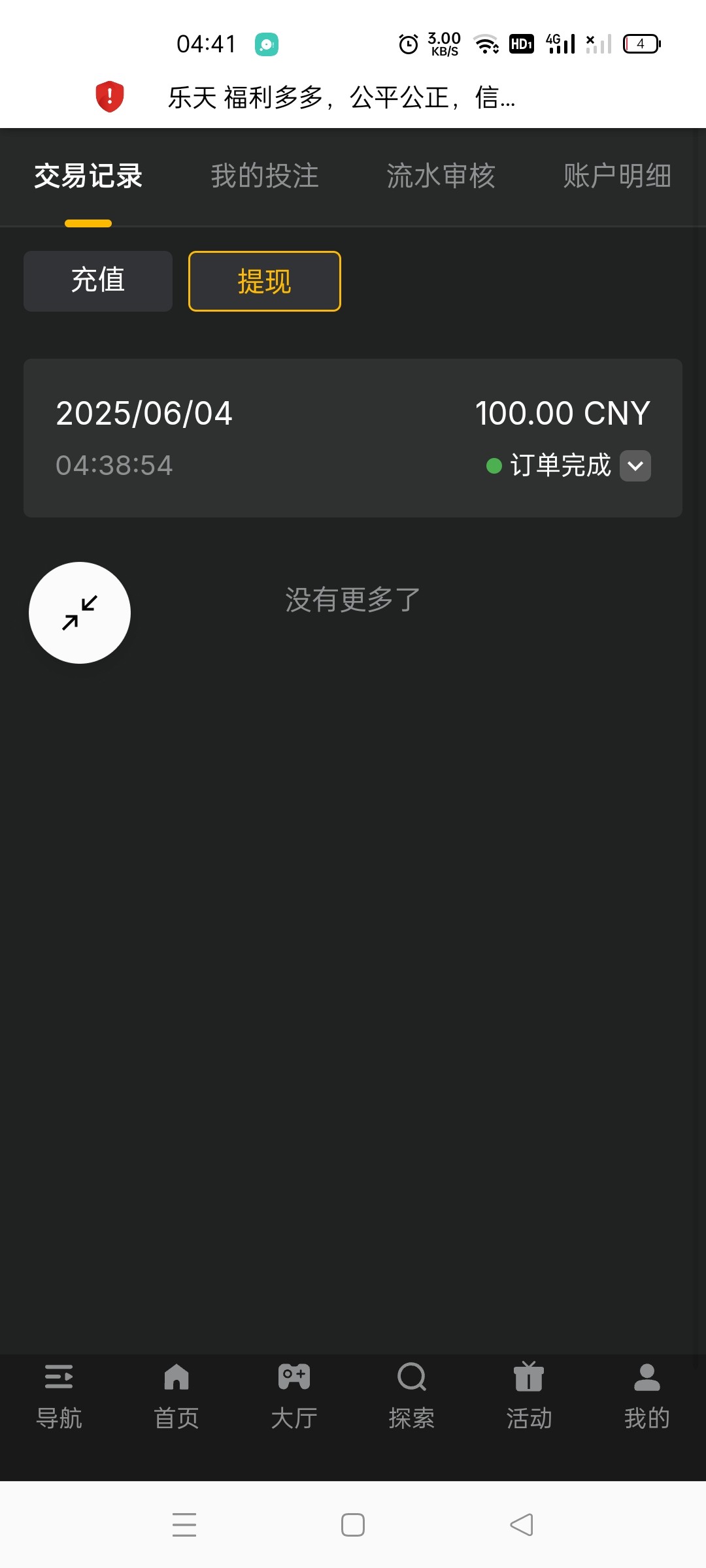This screenshot has height=1568, width=706.
Task: Tap the system back button
Action: 522,1525
